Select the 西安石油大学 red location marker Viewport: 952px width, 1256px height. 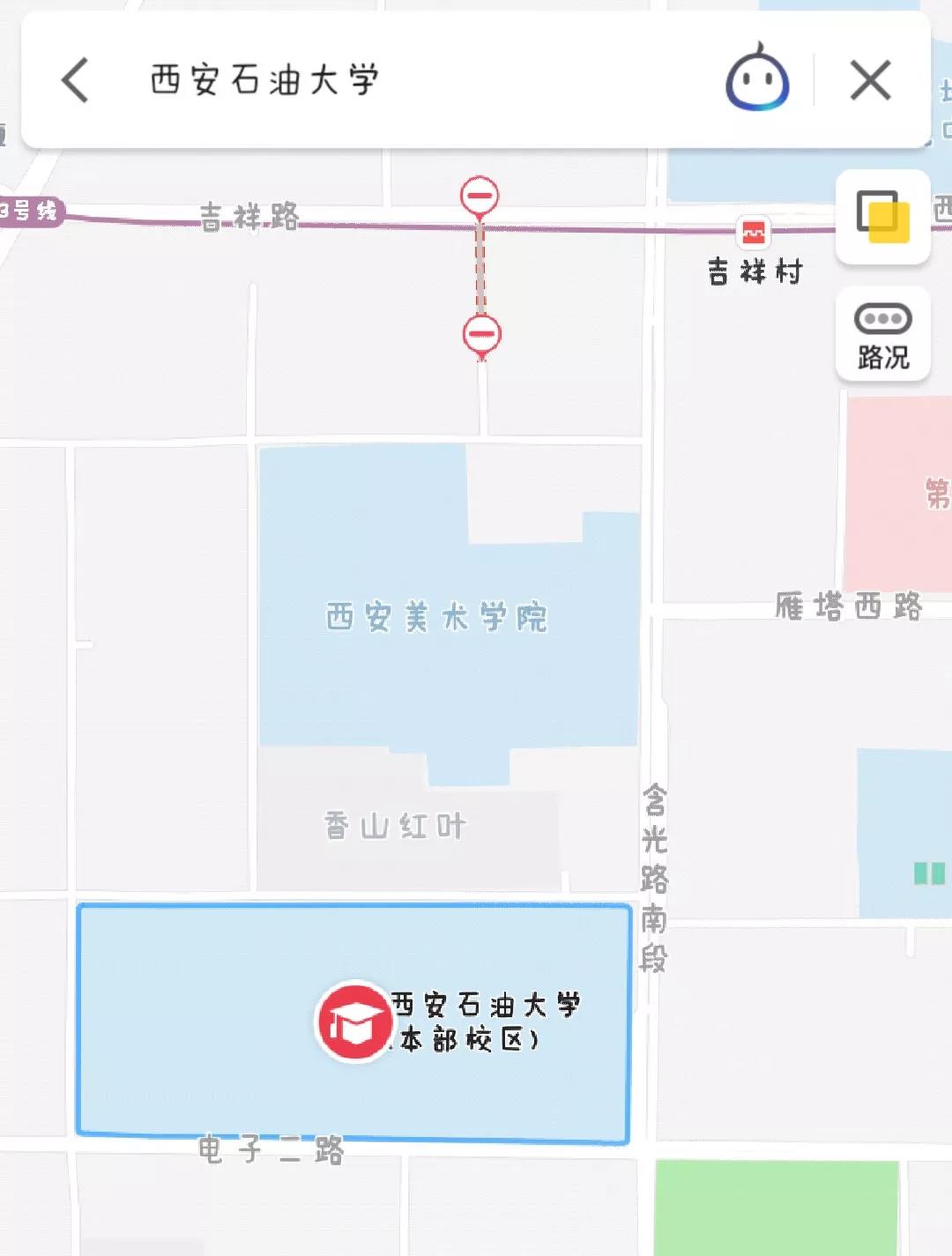[354, 1022]
